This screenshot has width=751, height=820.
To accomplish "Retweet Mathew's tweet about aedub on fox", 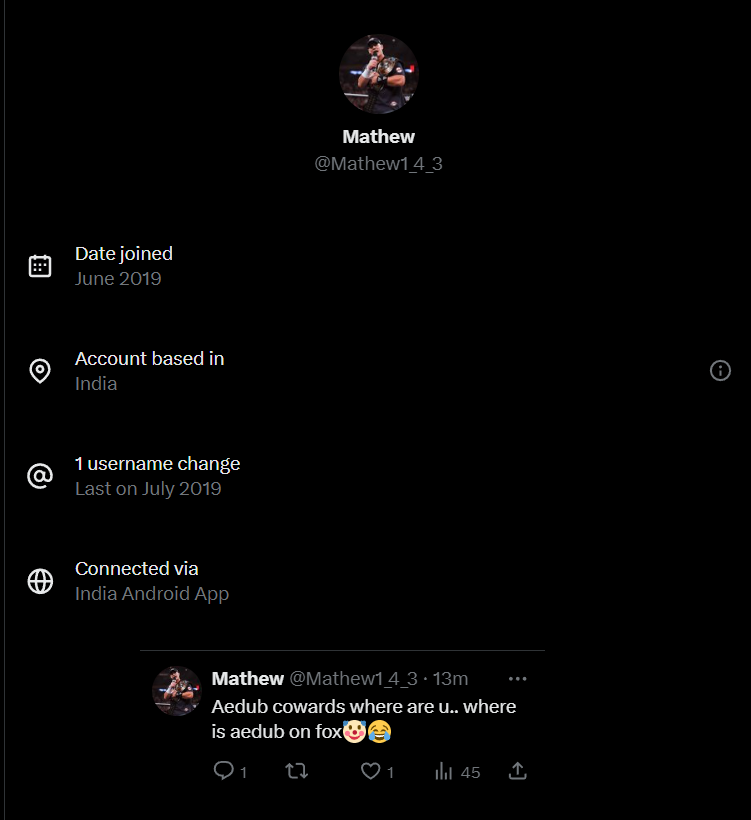I will click(x=297, y=771).
